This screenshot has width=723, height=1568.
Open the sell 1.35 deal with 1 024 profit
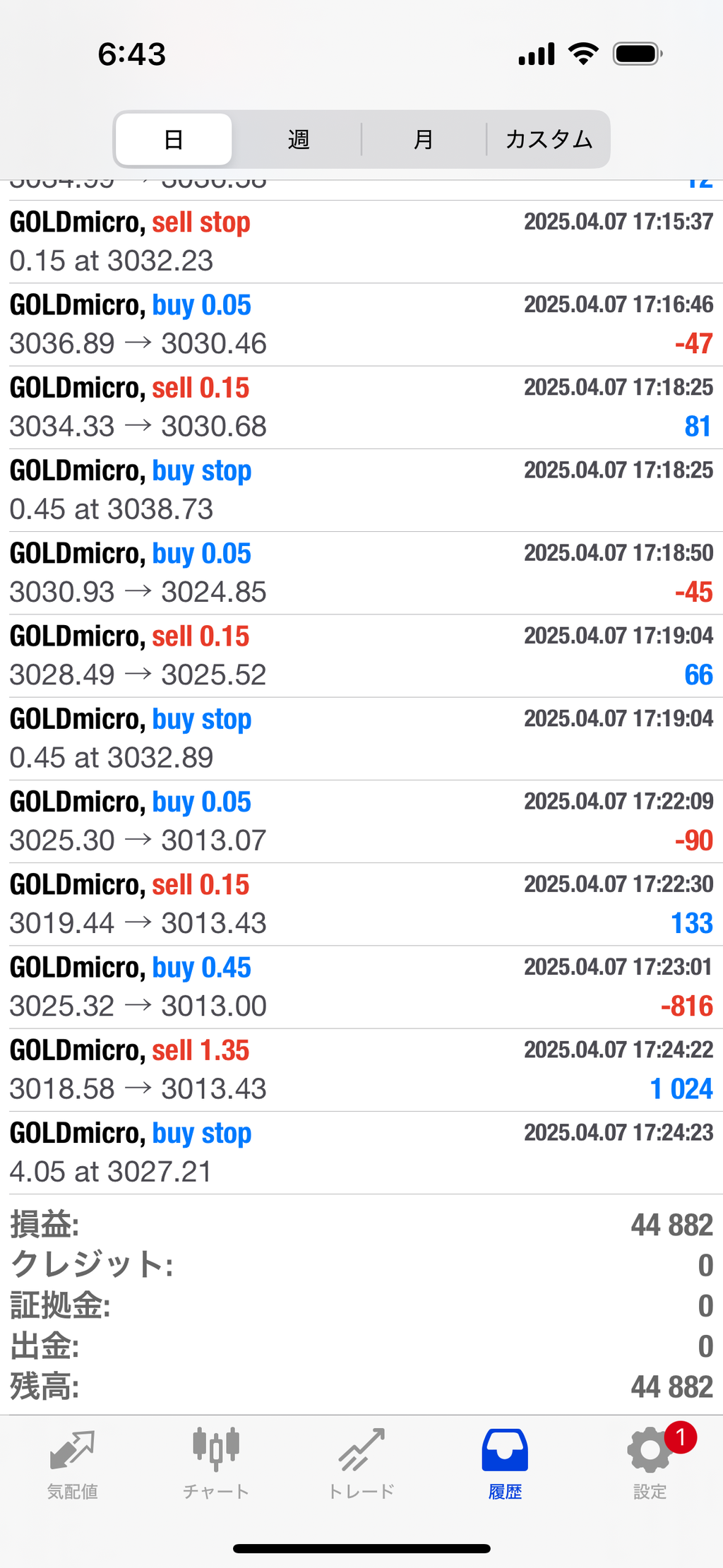(x=361, y=1069)
